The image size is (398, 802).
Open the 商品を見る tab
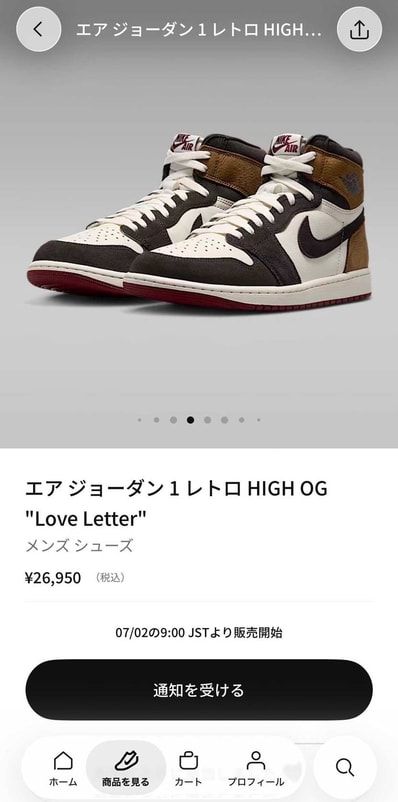pyautogui.click(x=126, y=768)
